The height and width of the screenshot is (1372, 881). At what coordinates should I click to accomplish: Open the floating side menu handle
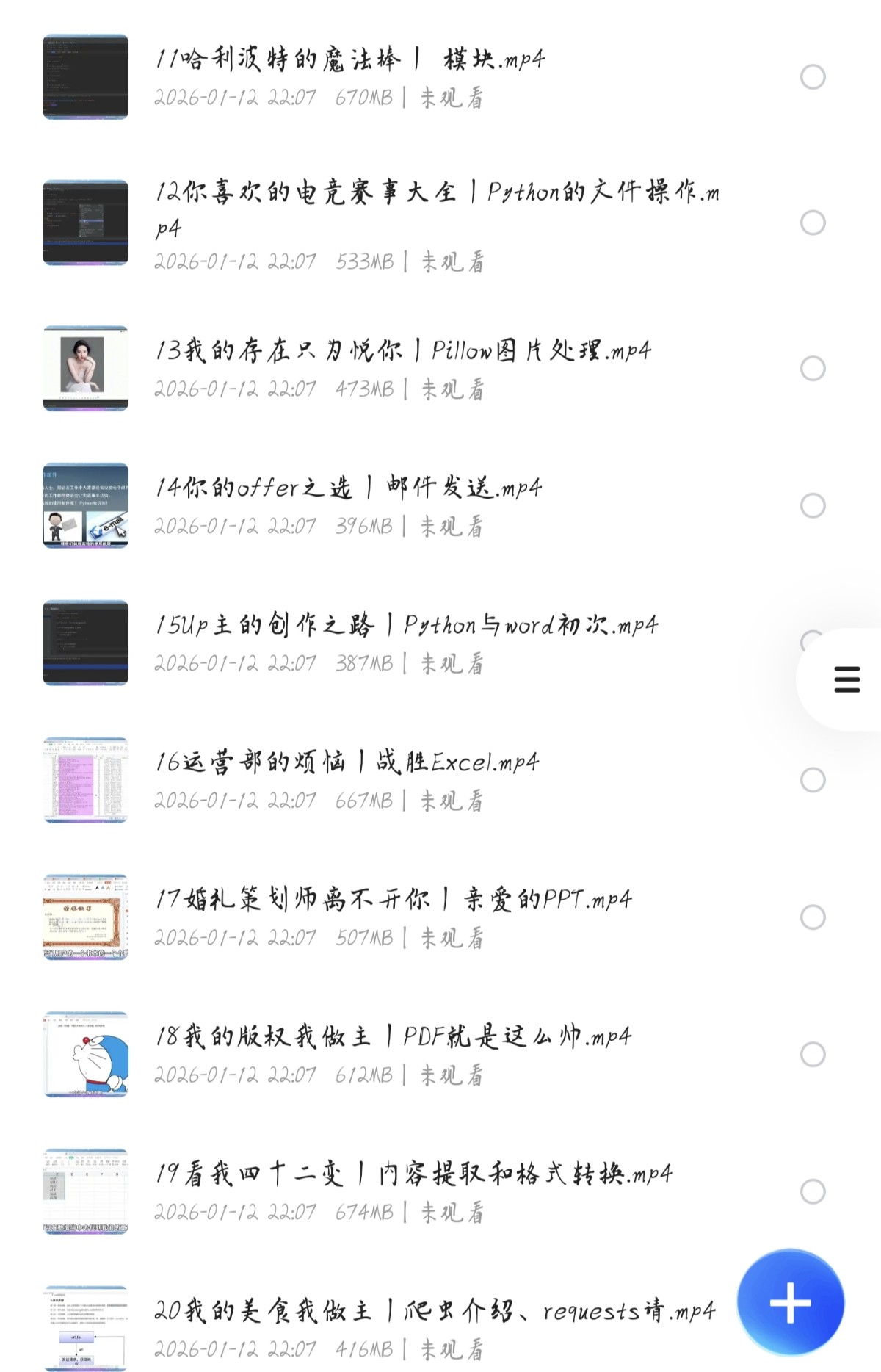(846, 679)
